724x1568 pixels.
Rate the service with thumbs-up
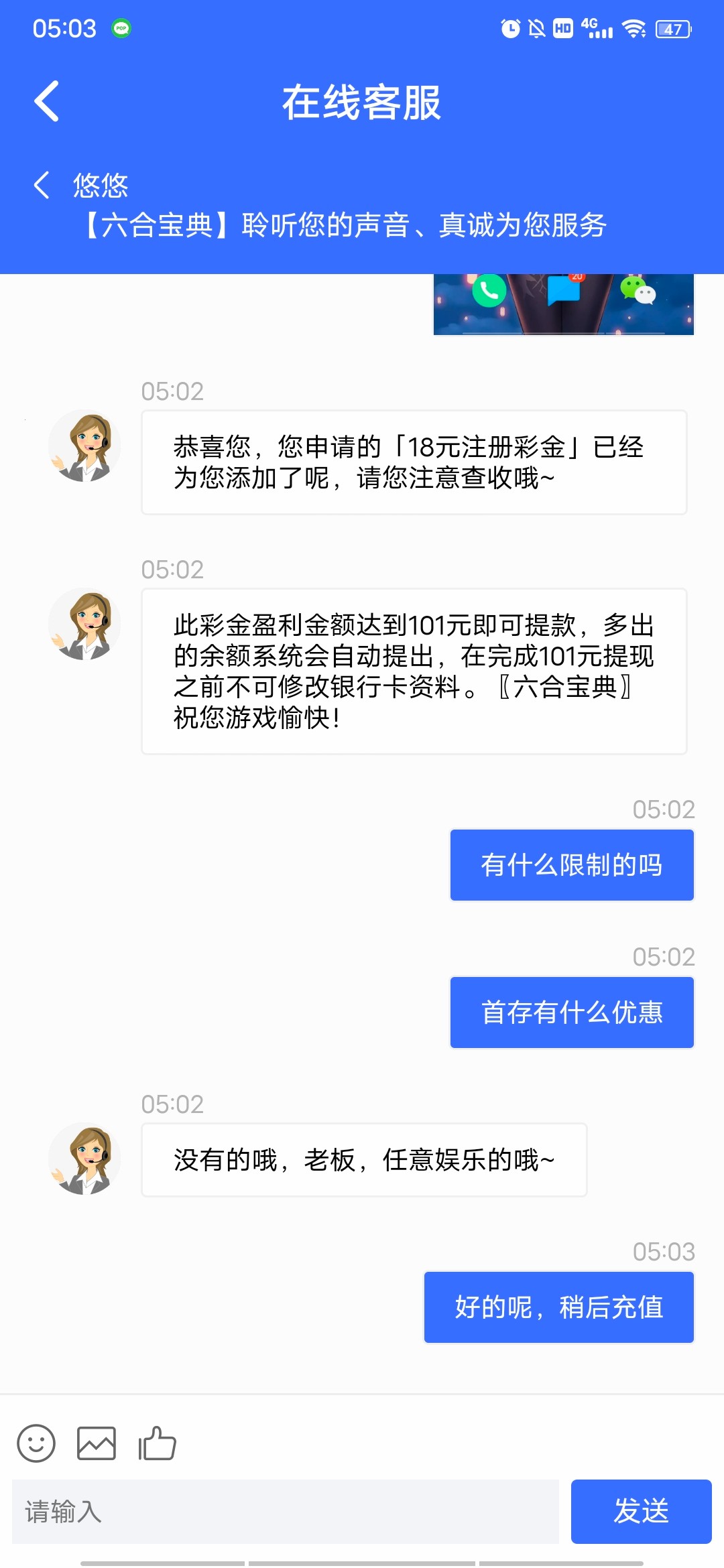(157, 1443)
